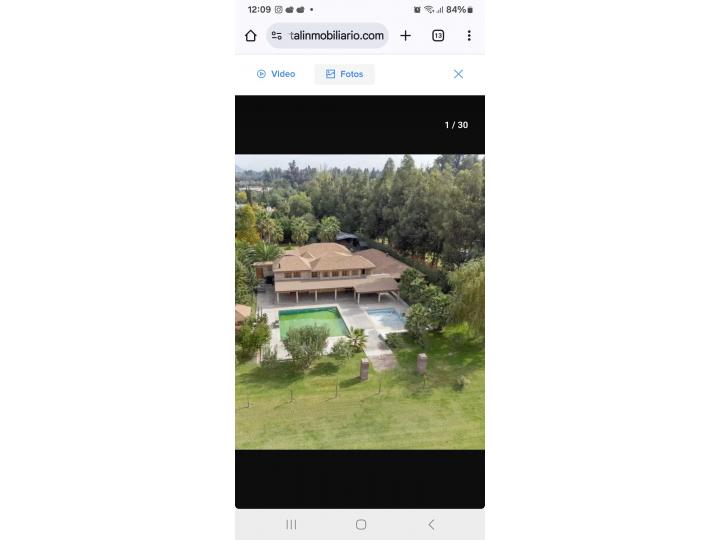
Task: Open a new browser tab
Action: (x=405, y=36)
